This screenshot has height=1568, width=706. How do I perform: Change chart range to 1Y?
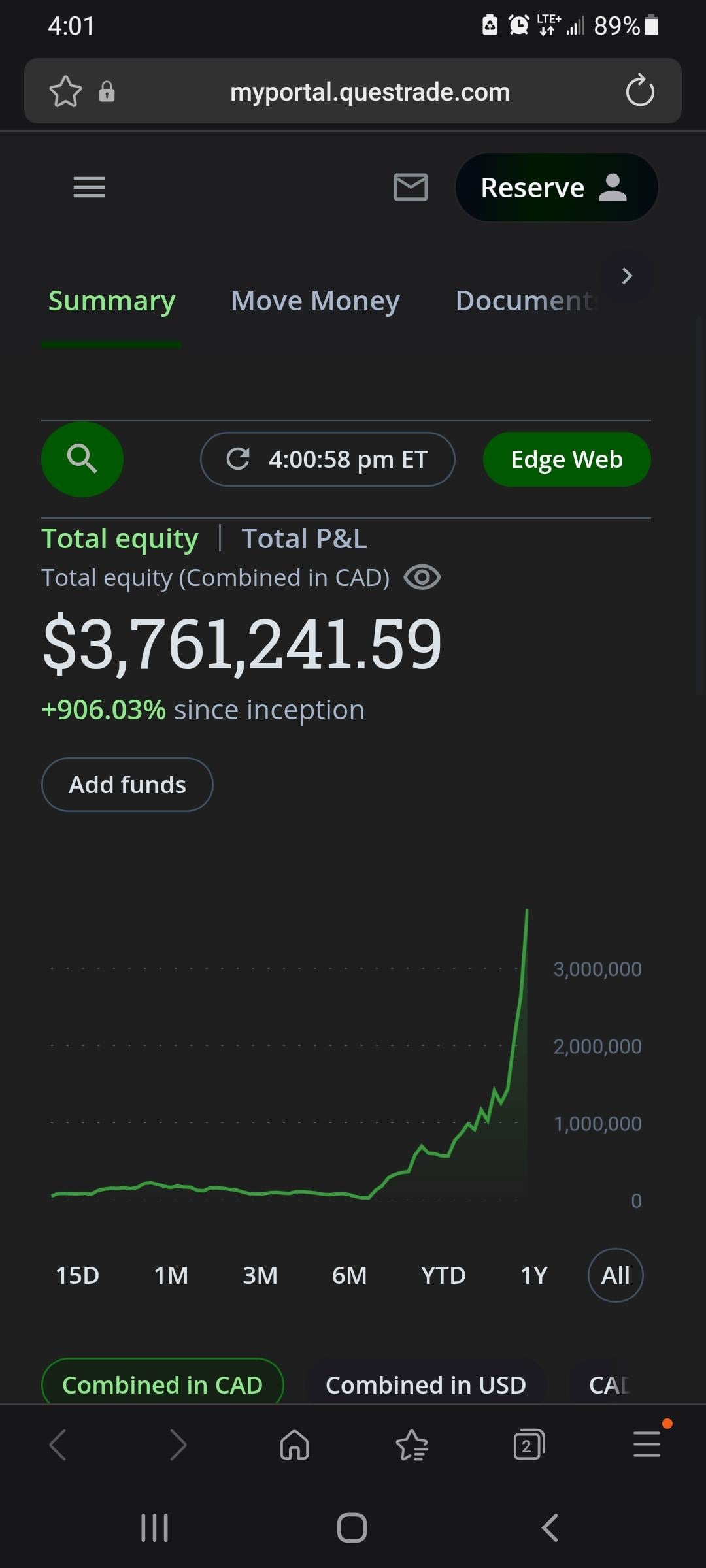click(x=533, y=1275)
